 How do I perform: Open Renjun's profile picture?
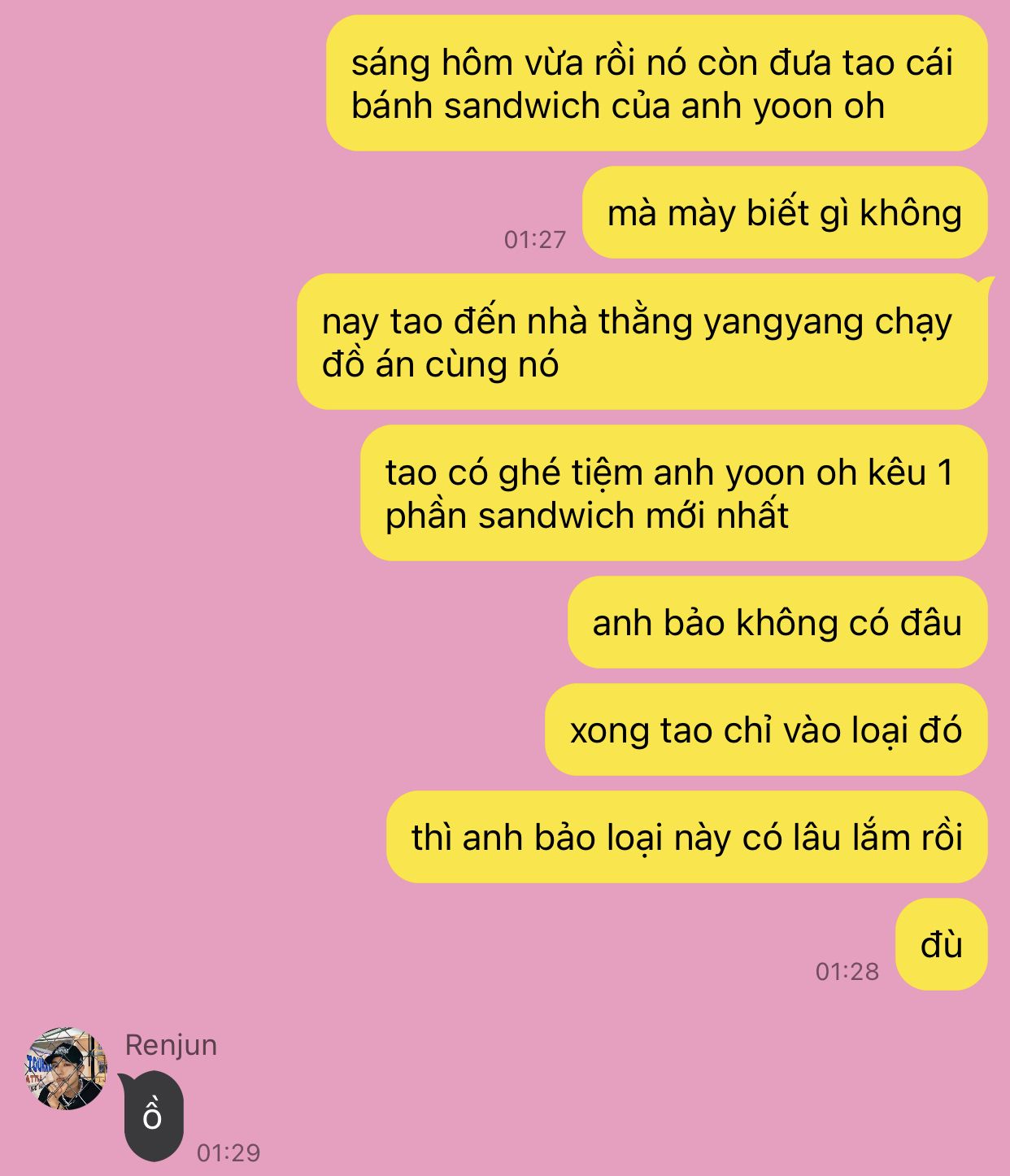click(x=66, y=1068)
